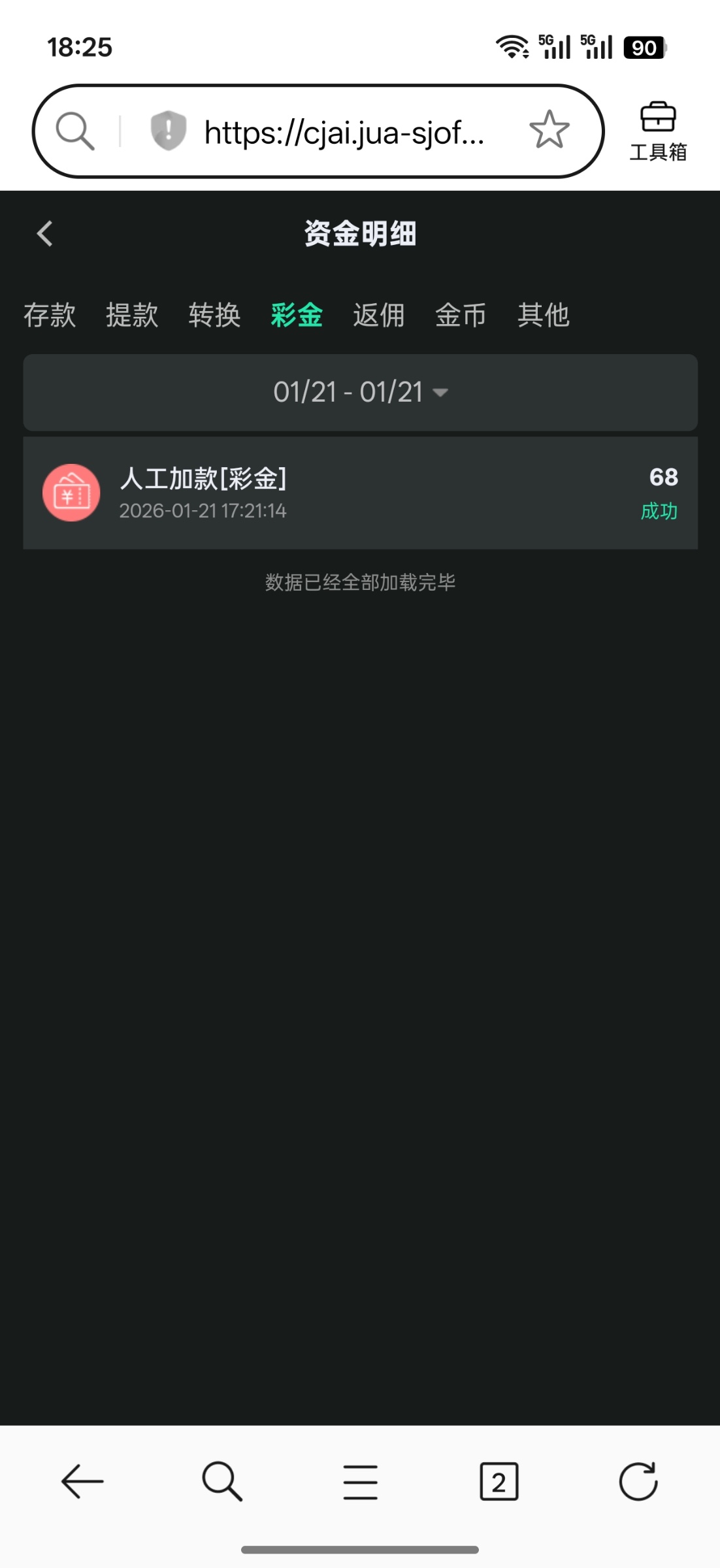Check the site security shield icon
Screen dimensions: 720x1568
[x=168, y=130]
